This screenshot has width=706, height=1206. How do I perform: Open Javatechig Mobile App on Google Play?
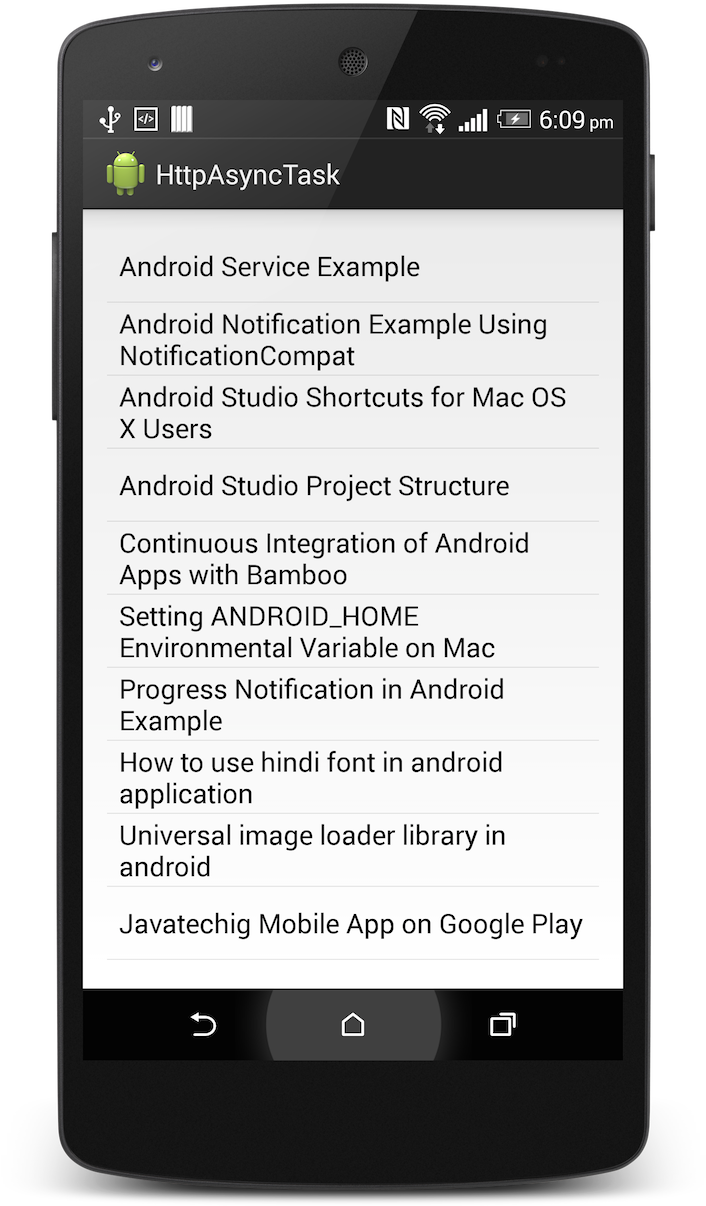point(353,923)
